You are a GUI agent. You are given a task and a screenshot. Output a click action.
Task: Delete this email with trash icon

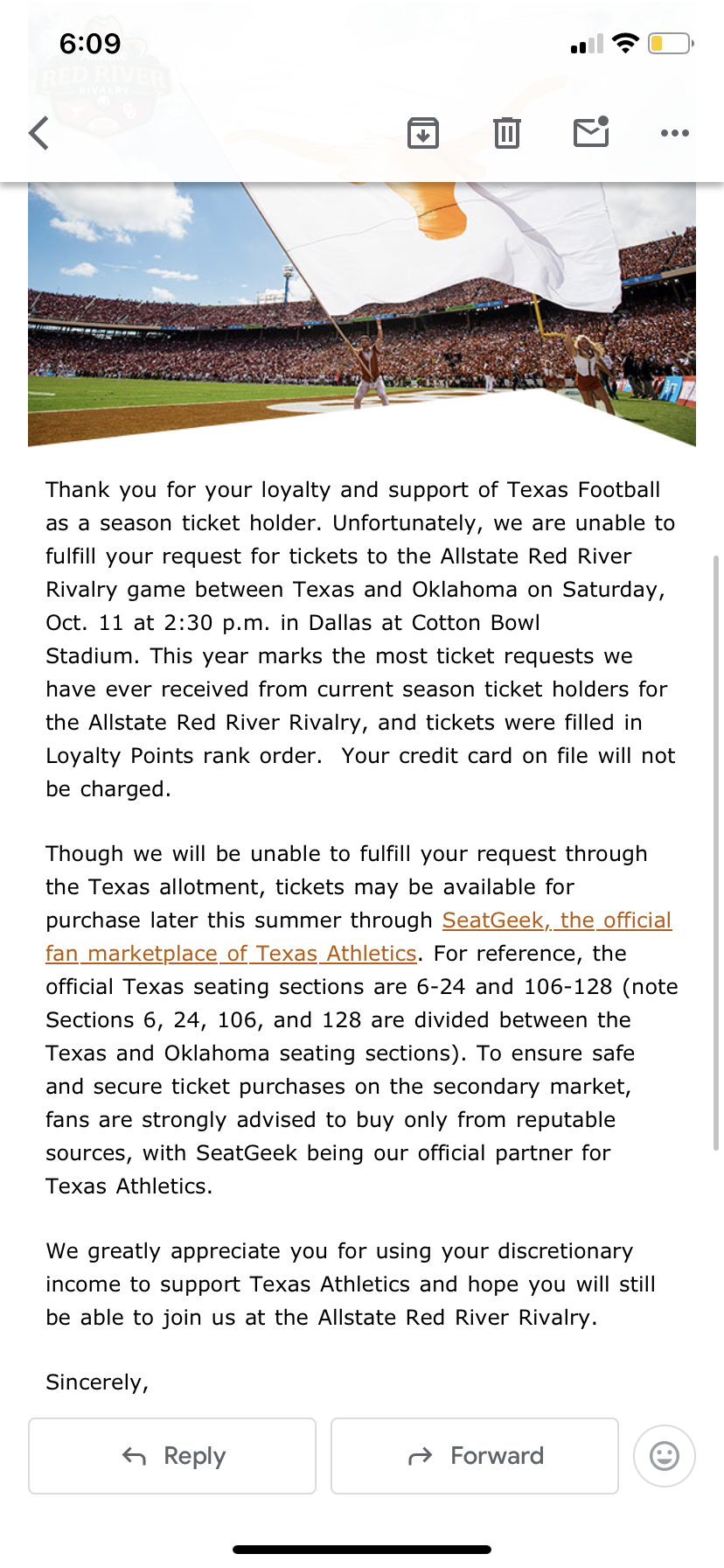pyautogui.click(x=507, y=133)
